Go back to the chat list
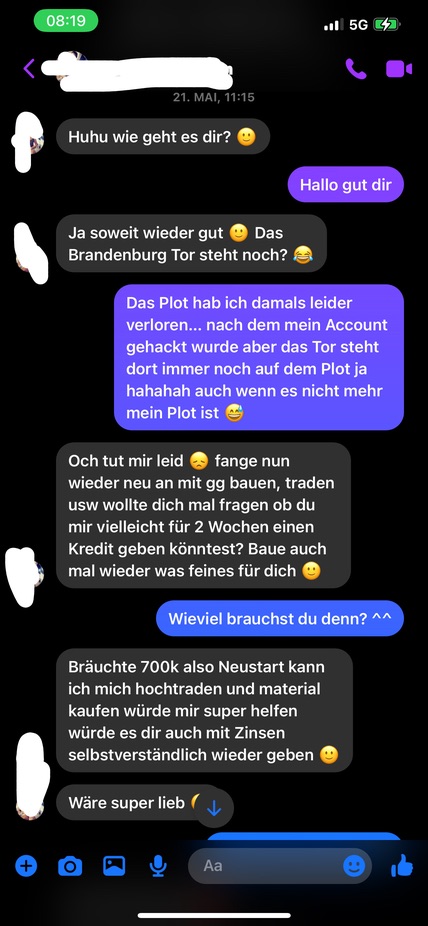This screenshot has height=926, width=428. tap(29, 69)
